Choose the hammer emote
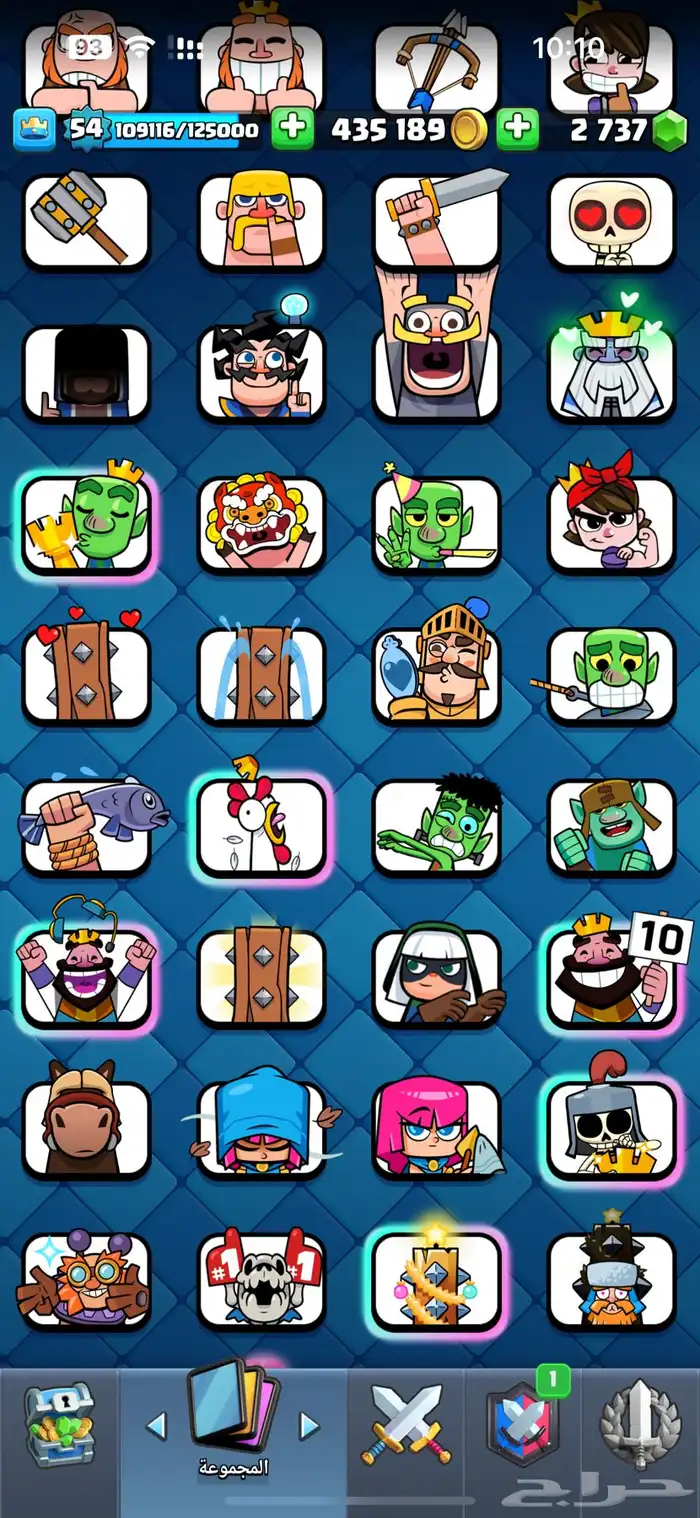This screenshot has height=1518, width=700. 86,222
